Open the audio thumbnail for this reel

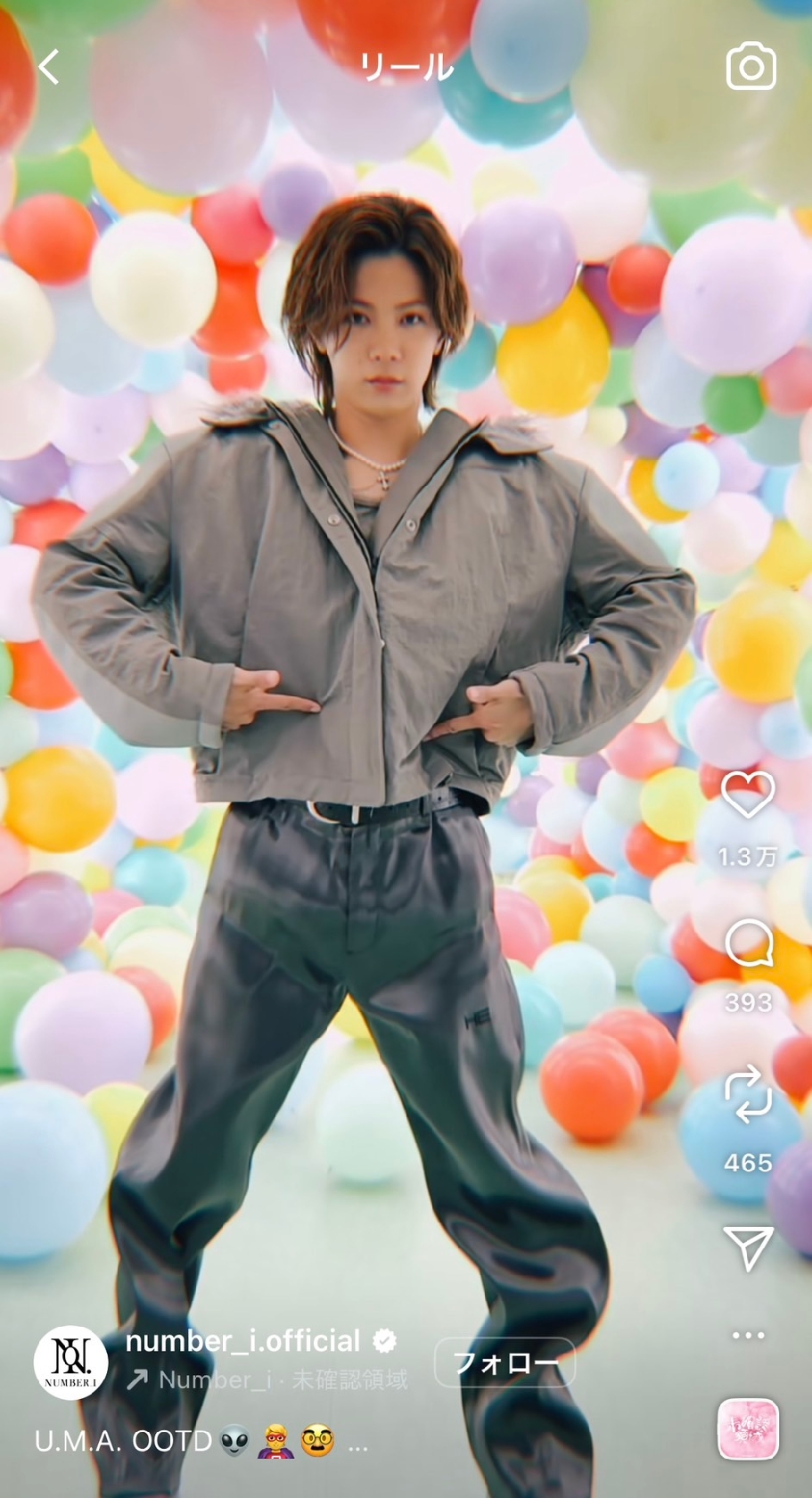pyautogui.click(x=748, y=1429)
